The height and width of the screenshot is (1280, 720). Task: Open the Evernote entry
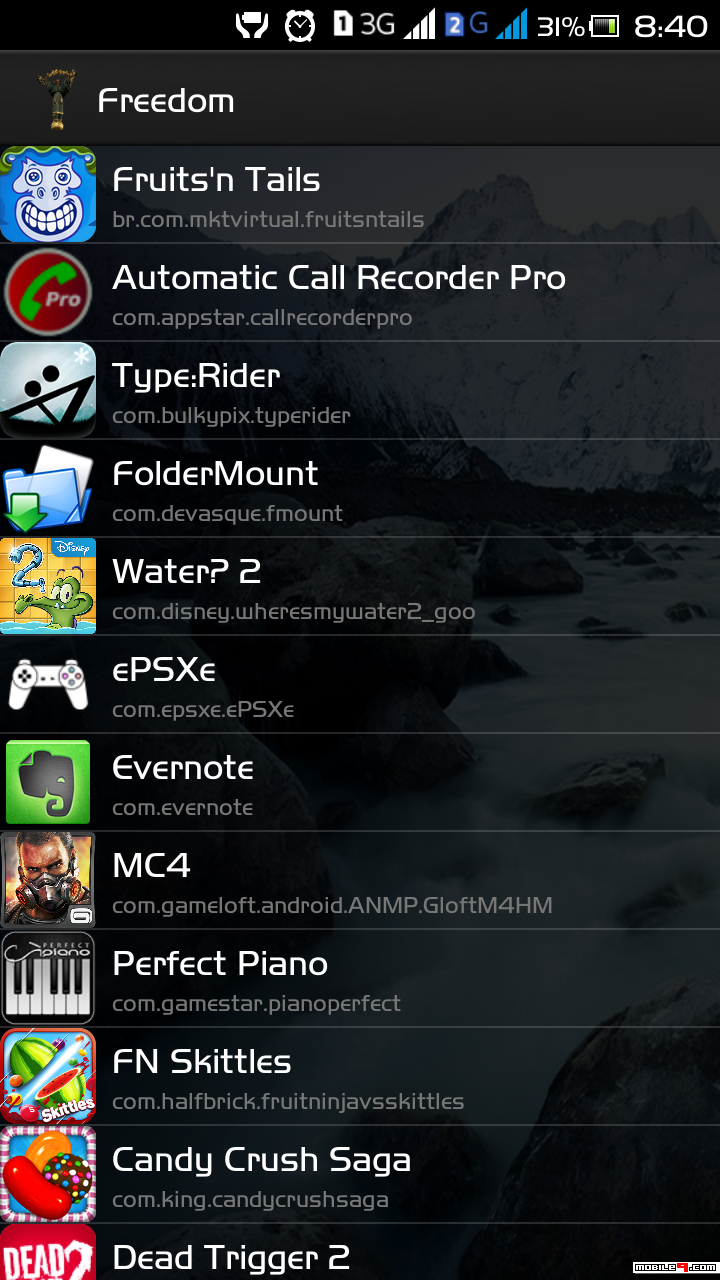point(360,783)
